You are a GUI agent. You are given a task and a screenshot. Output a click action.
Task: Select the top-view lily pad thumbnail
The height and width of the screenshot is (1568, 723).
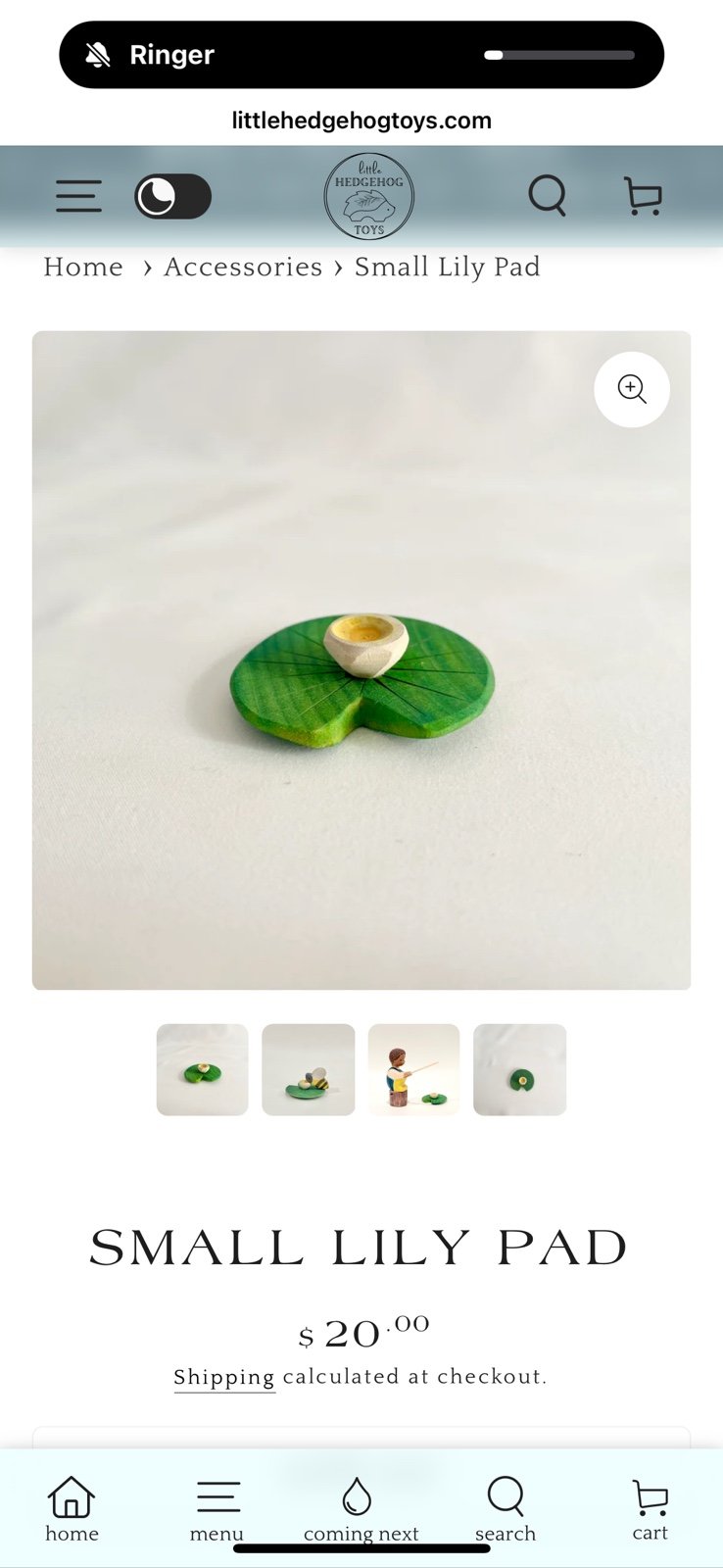pyautogui.click(x=520, y=1070)
